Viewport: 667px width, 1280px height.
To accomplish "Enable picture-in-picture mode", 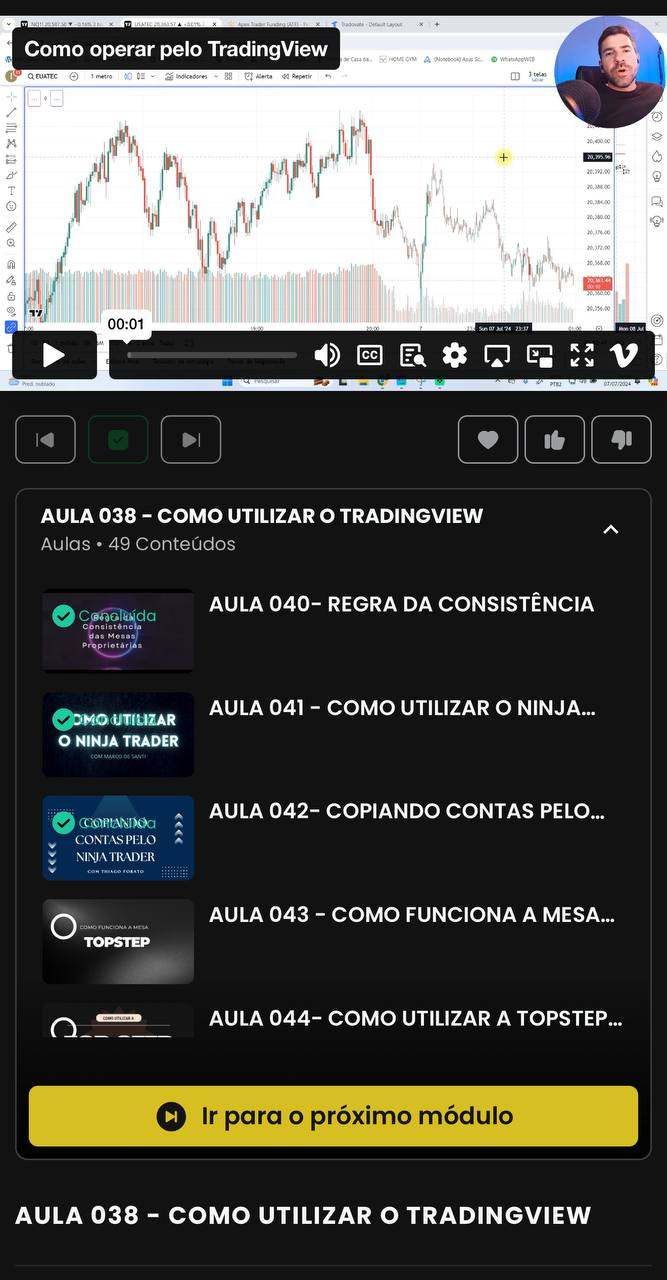I will [540, 355].
